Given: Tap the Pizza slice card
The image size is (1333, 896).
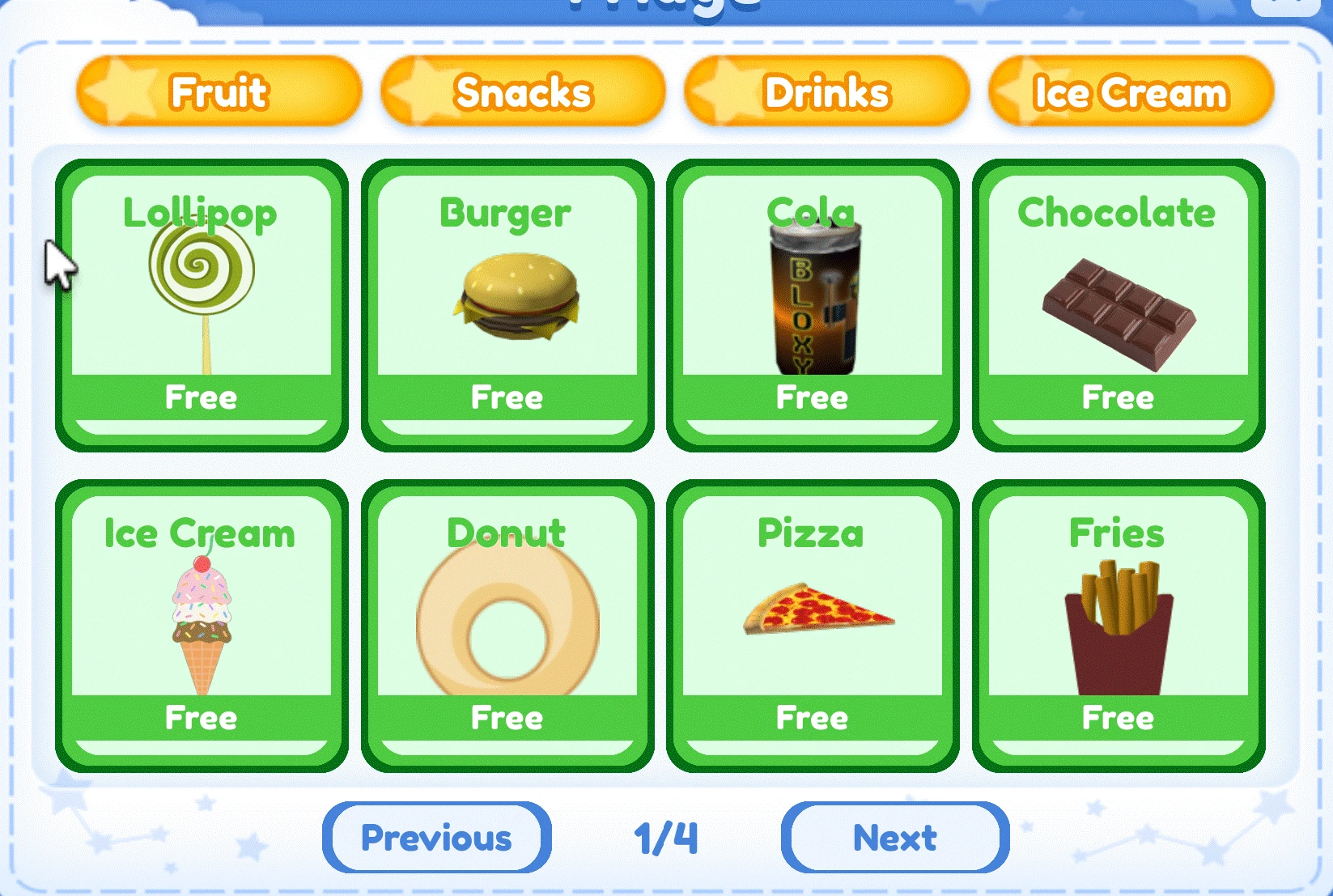Looking at the screenshot, I should (x=813, y=626).
